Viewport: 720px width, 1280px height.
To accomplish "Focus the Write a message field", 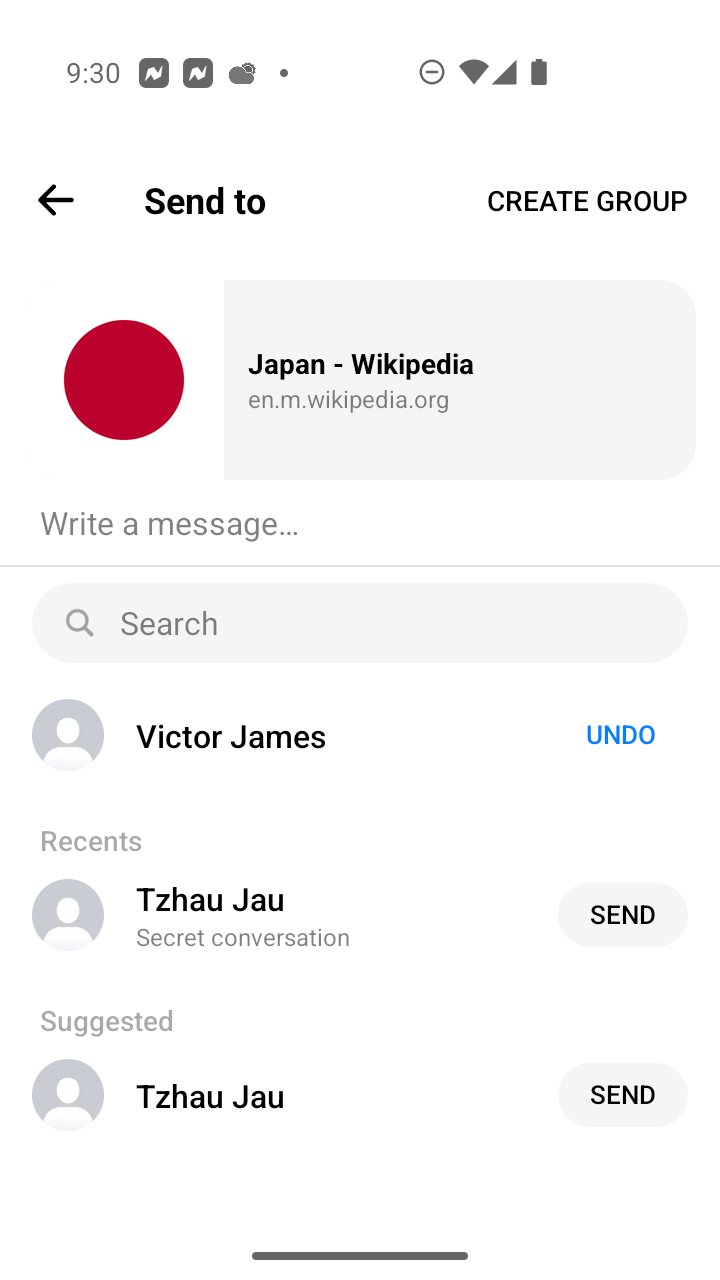I will pyautogui.click(x=360, y=523).
